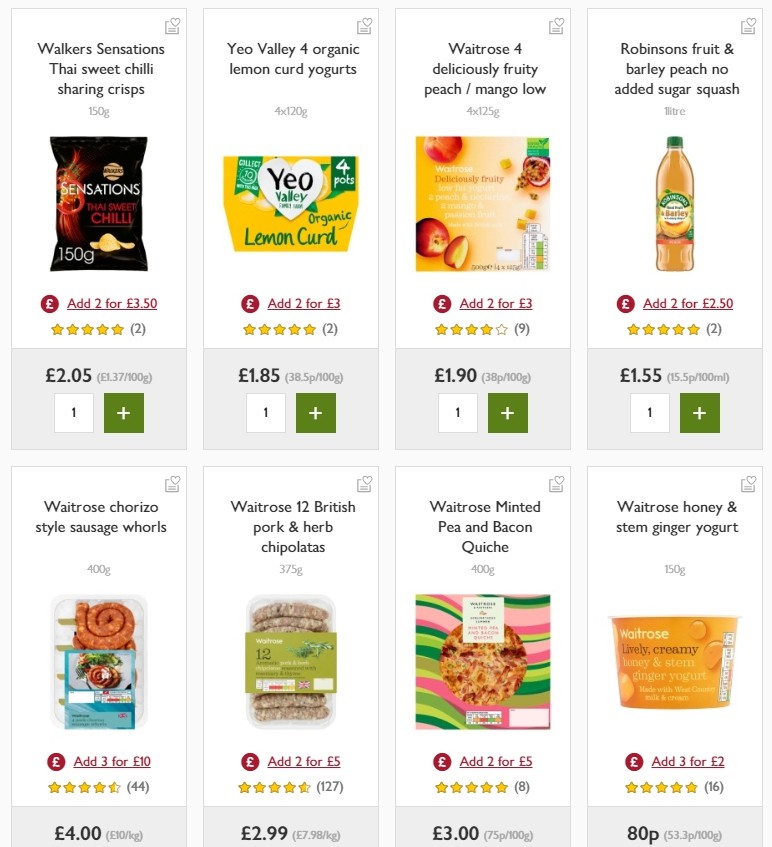Click the £ icon on honey & stem ginger yogurt
Screen dimensions: 772x847
pos(633,760)
